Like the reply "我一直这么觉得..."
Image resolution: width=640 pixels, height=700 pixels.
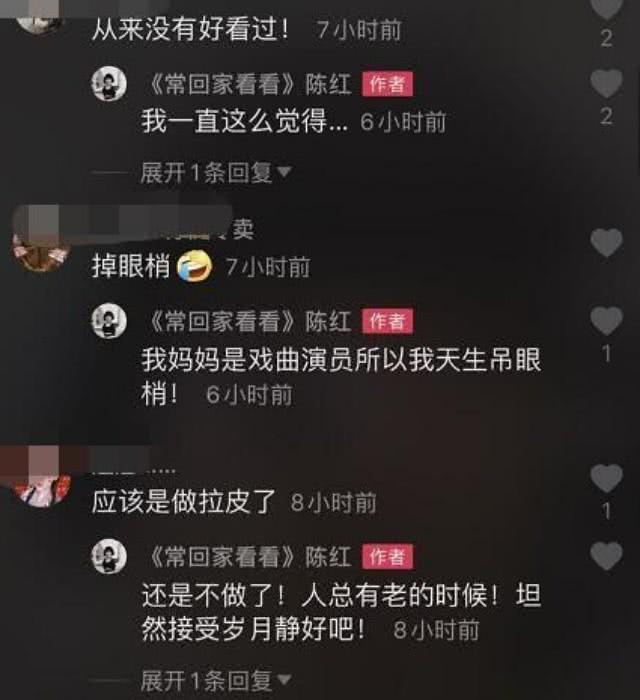[x=606, y=84]
